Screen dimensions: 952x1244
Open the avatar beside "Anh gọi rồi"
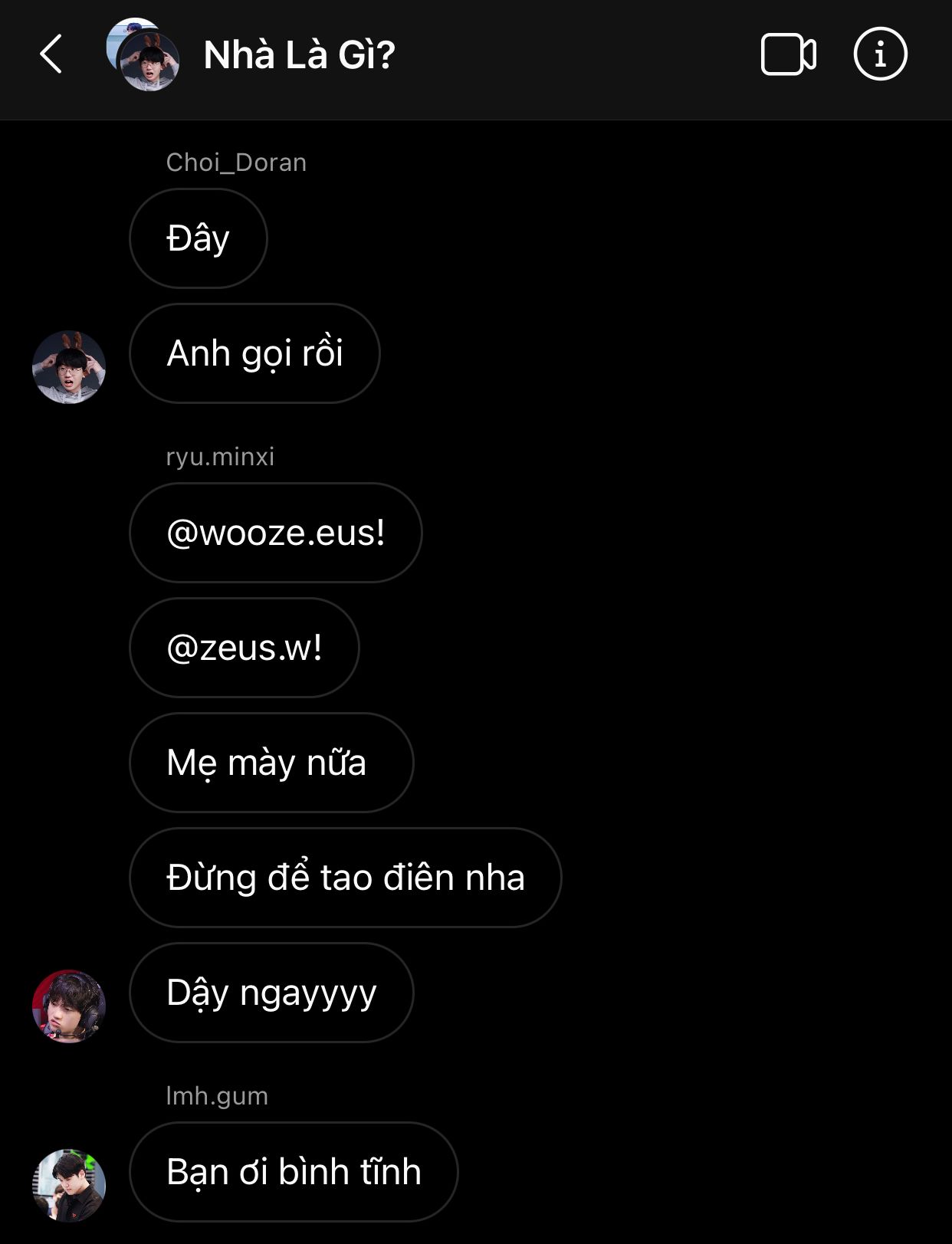pyautogui.click(x=69, y=367)
